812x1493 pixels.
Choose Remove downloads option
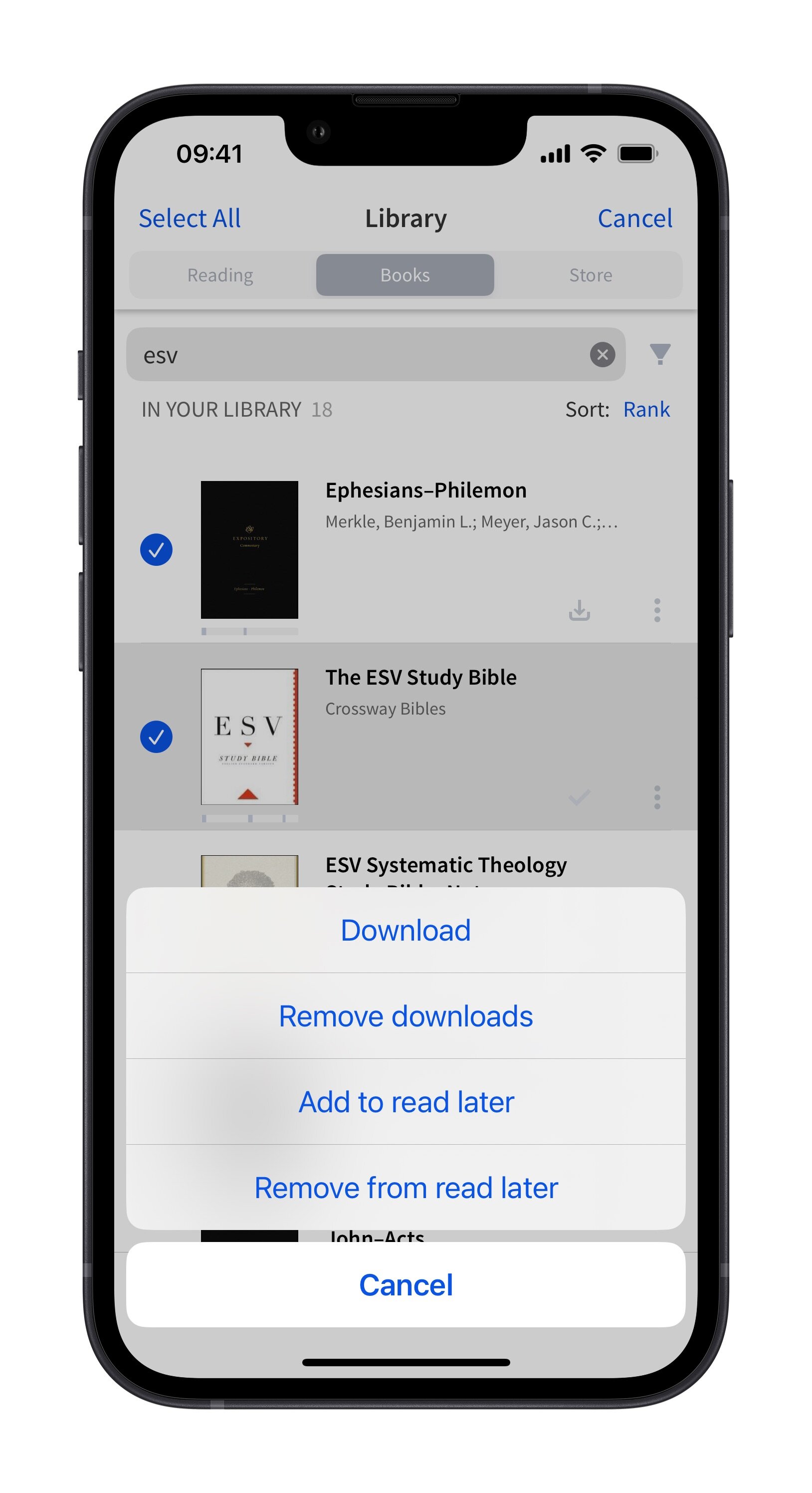[406, 1016]
